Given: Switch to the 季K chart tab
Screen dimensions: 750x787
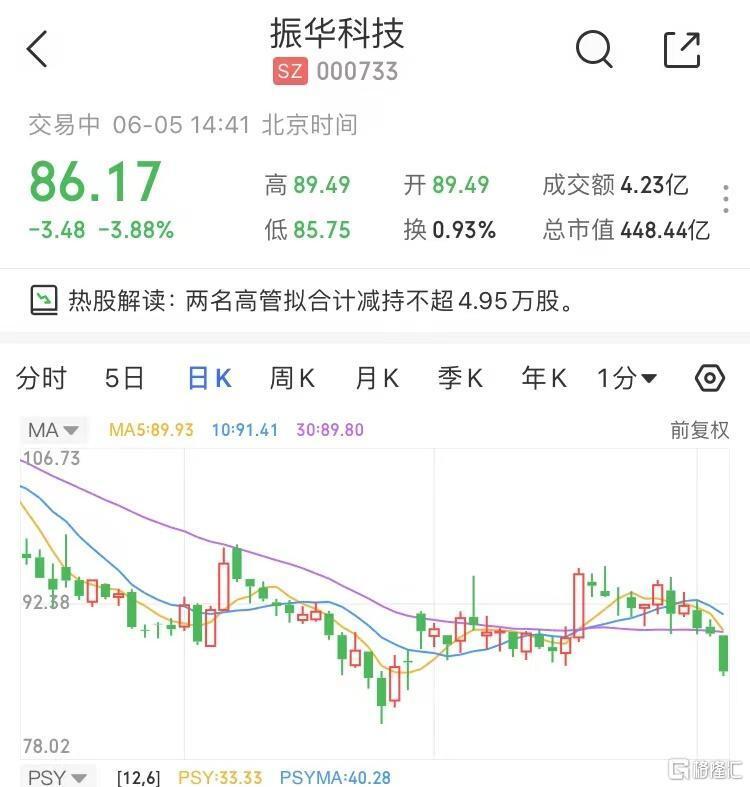Looking at the screenshot, I should 460,378.
